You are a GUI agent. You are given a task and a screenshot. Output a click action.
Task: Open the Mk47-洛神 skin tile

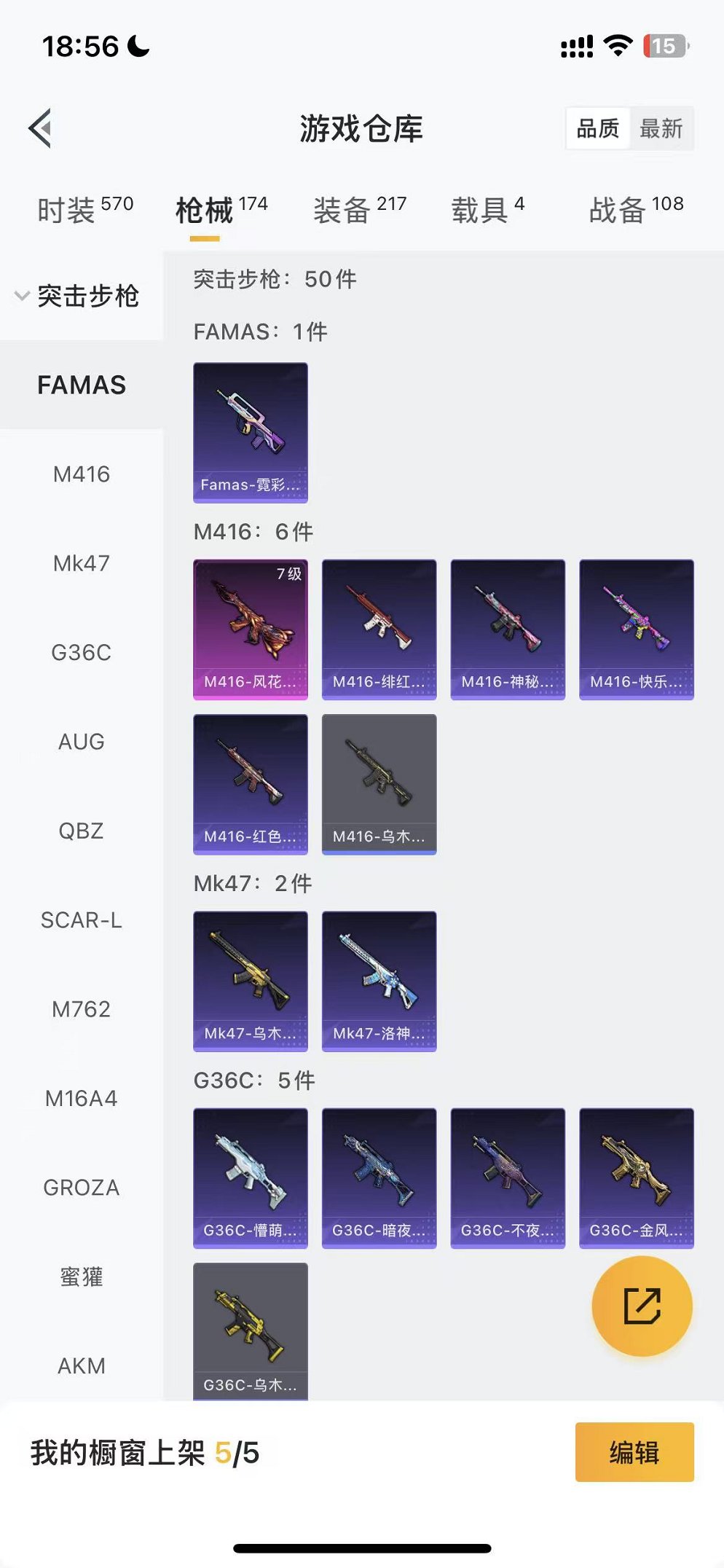point(379,981)
